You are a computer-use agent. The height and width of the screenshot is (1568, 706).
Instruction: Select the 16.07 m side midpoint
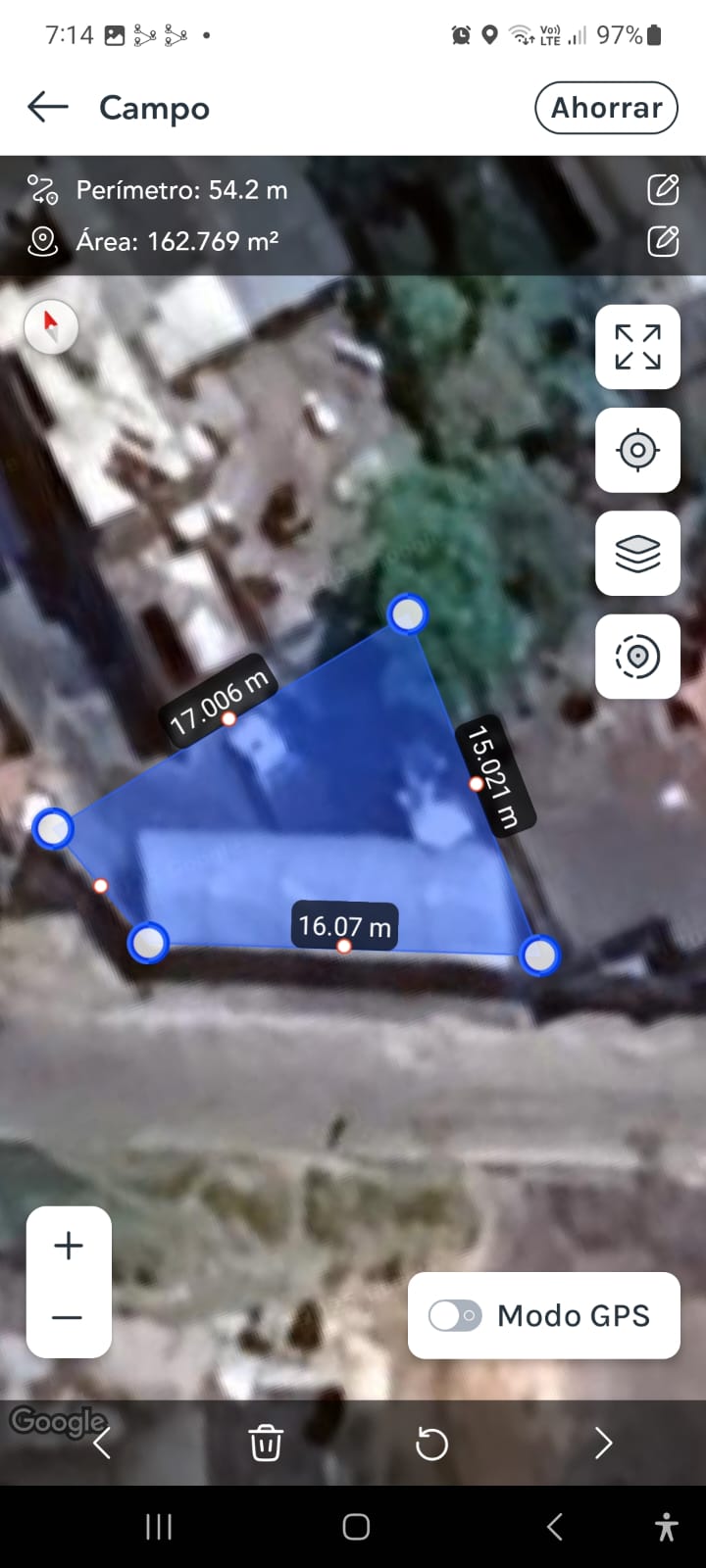click(343, 946)
